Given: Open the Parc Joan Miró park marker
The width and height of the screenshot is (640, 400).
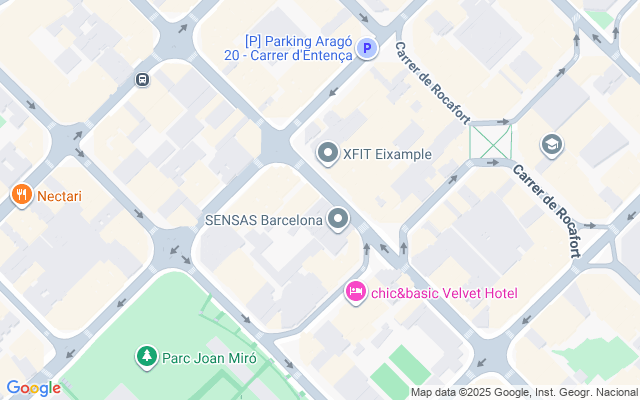Looking at the screenshot, I should tap(147, 356).
